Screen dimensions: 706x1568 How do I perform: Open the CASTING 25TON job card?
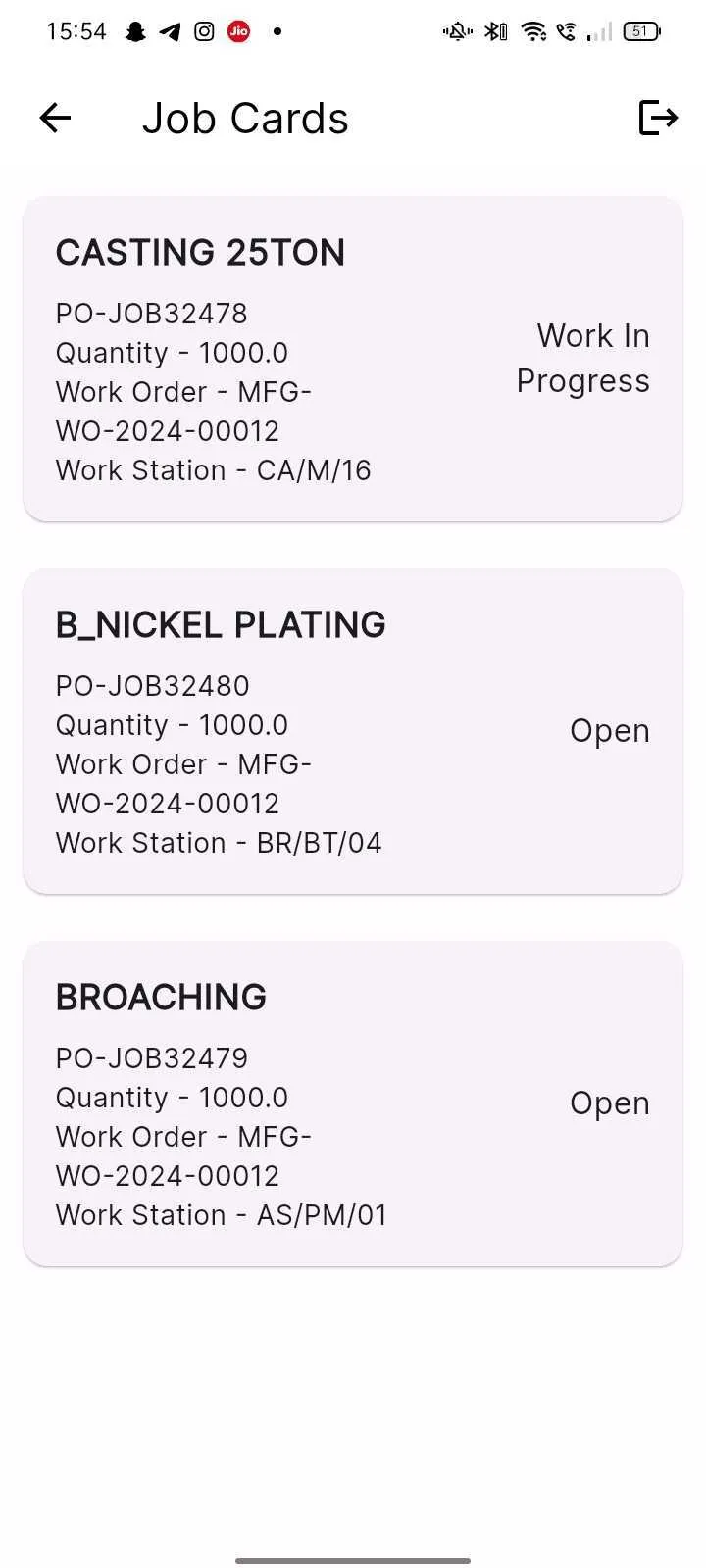[352, 359]
